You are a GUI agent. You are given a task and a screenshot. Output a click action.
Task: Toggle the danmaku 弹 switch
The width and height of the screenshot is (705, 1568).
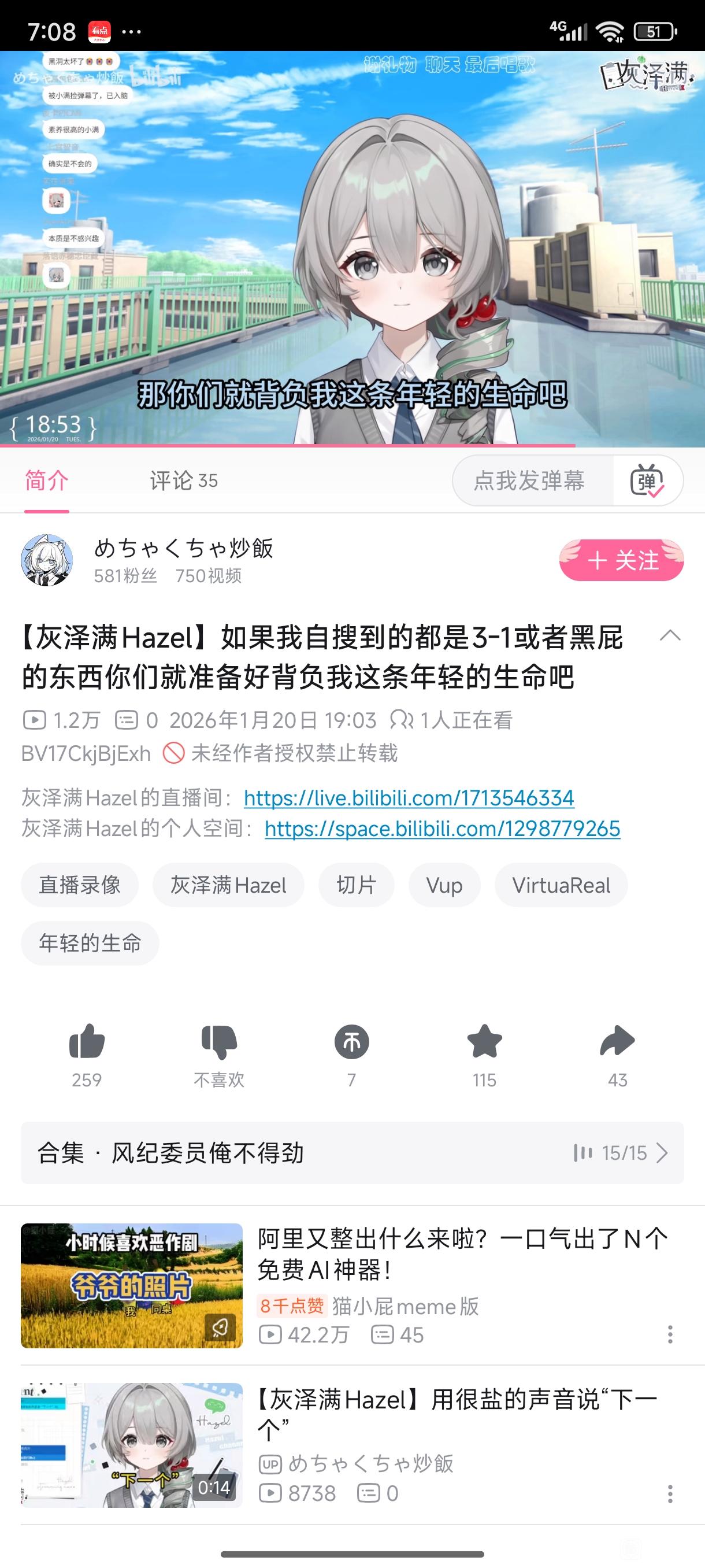tap(647, 481)
